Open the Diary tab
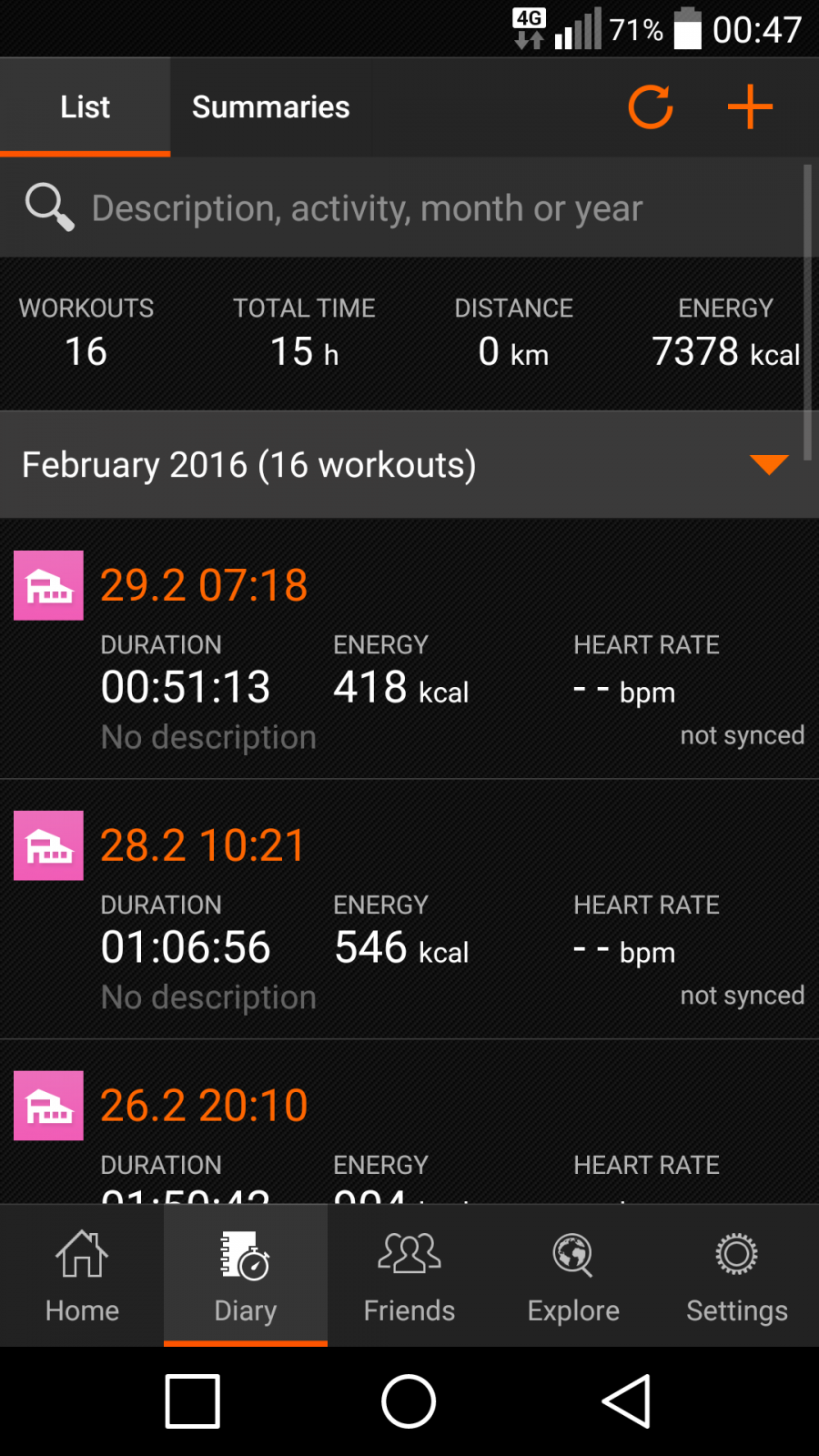The height and width of the screenshot is (1456, 819). click(246, 1276)
